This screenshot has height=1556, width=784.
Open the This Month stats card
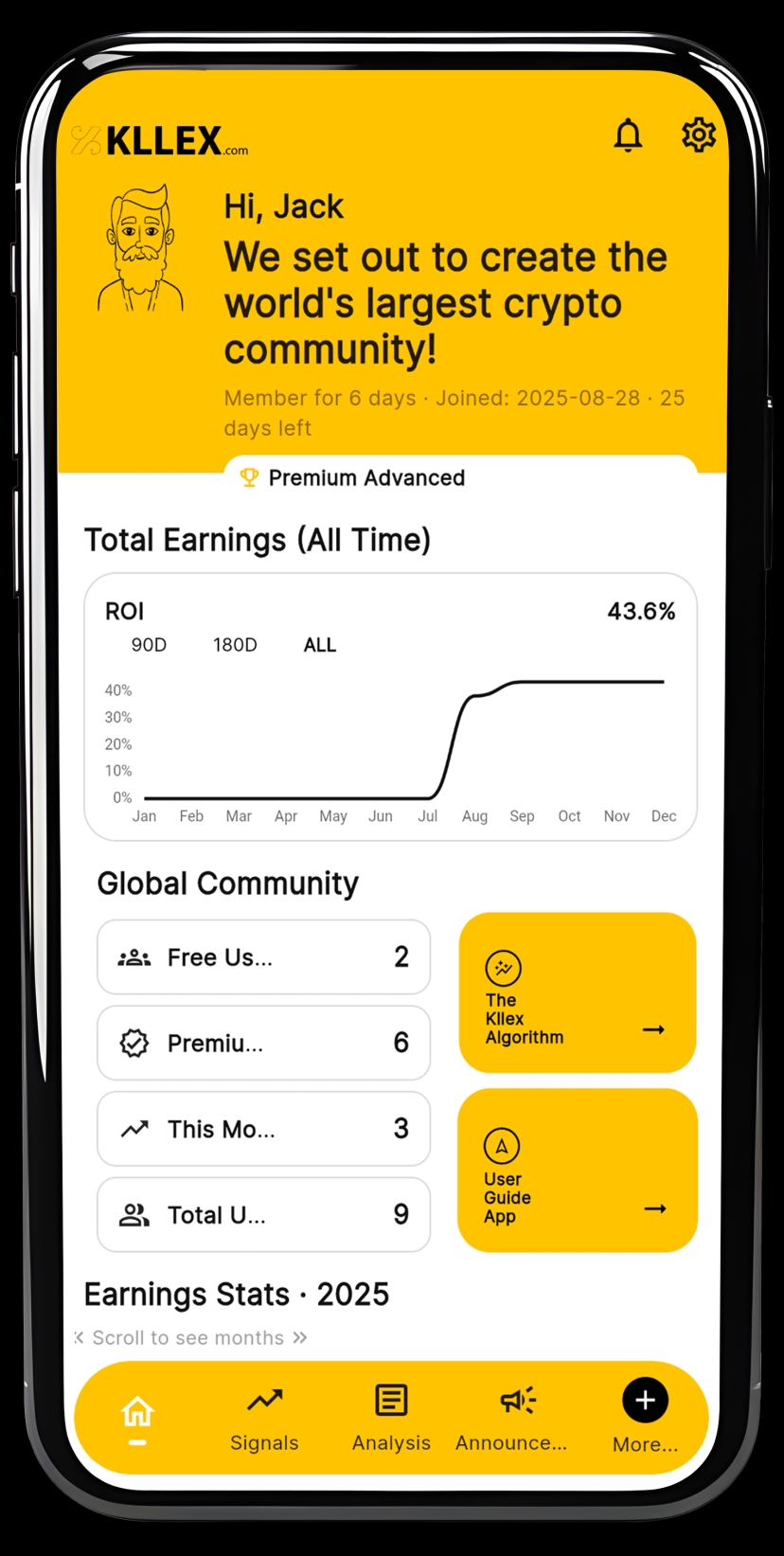click(x=263, y=1129)
